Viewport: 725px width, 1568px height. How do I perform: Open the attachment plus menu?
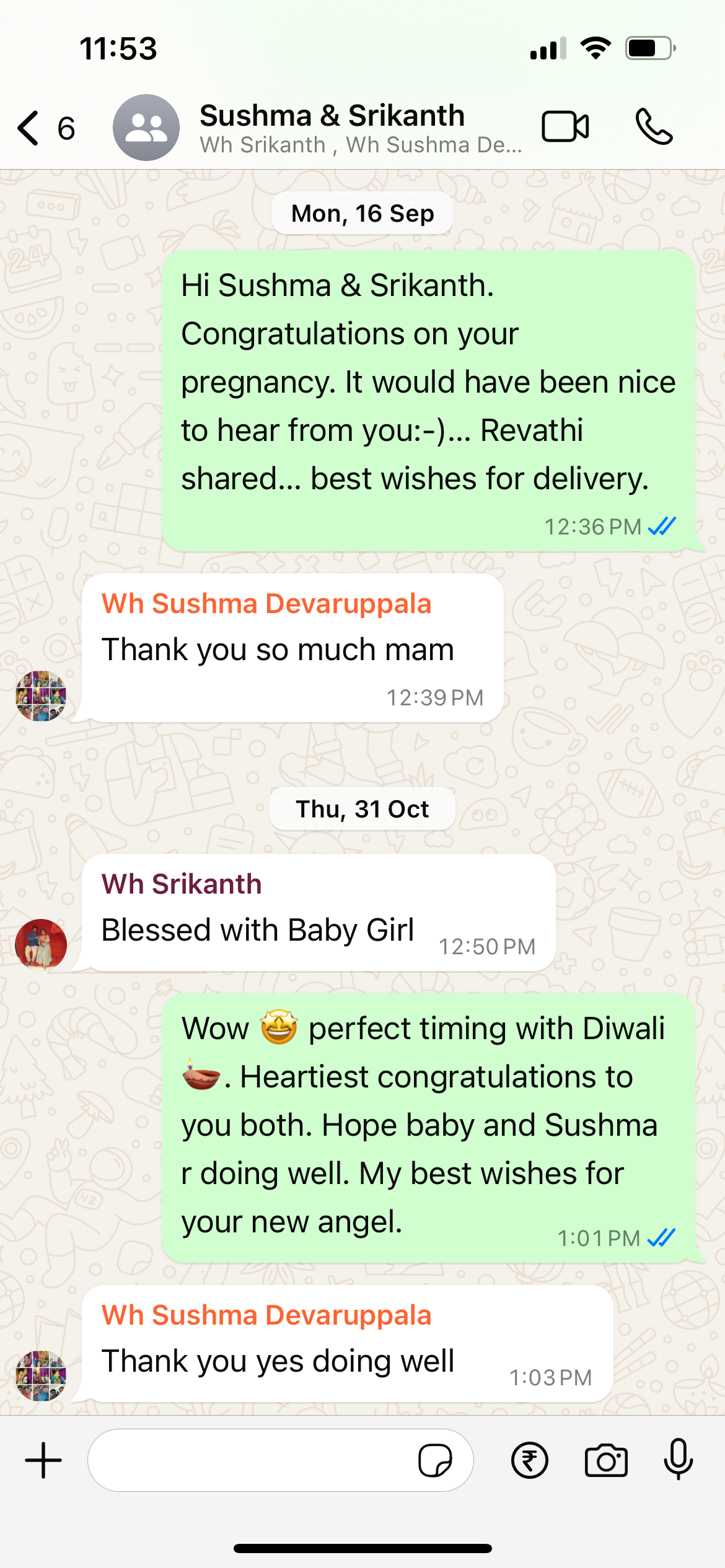click(43, 1460)
